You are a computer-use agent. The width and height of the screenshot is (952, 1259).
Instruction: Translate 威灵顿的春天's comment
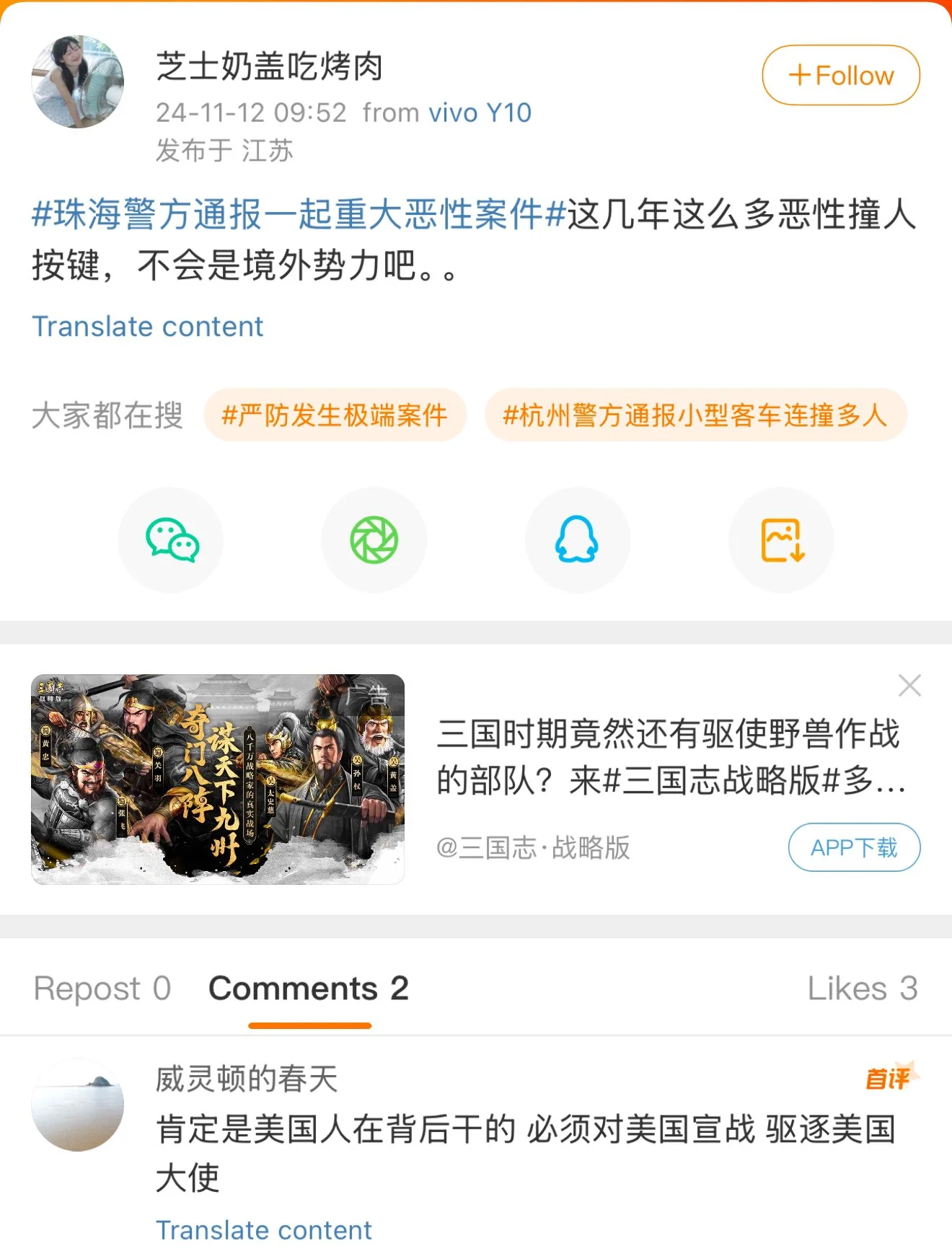[264, 1230]
